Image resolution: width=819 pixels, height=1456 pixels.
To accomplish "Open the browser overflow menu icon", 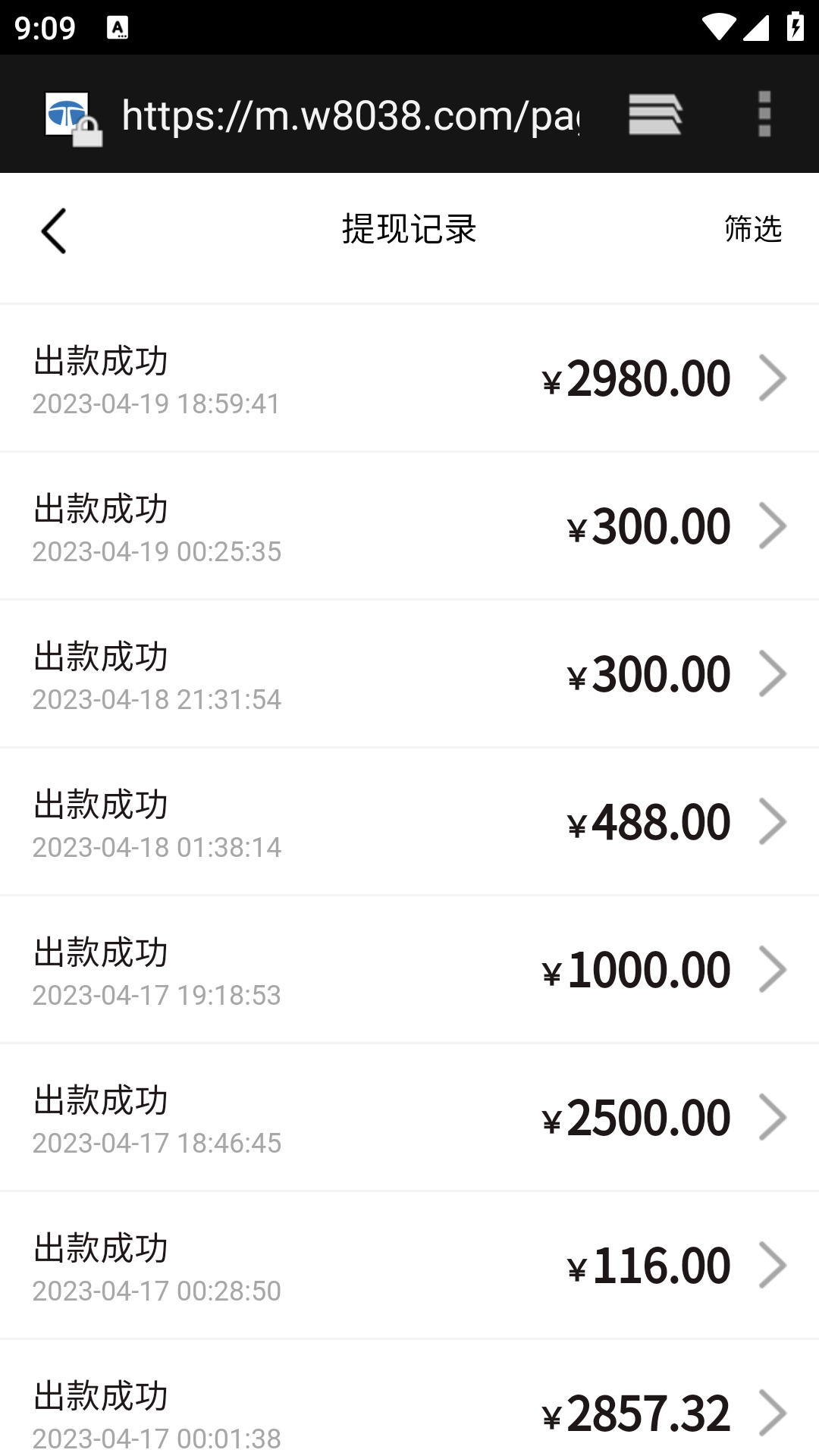I will coord(764,114).
